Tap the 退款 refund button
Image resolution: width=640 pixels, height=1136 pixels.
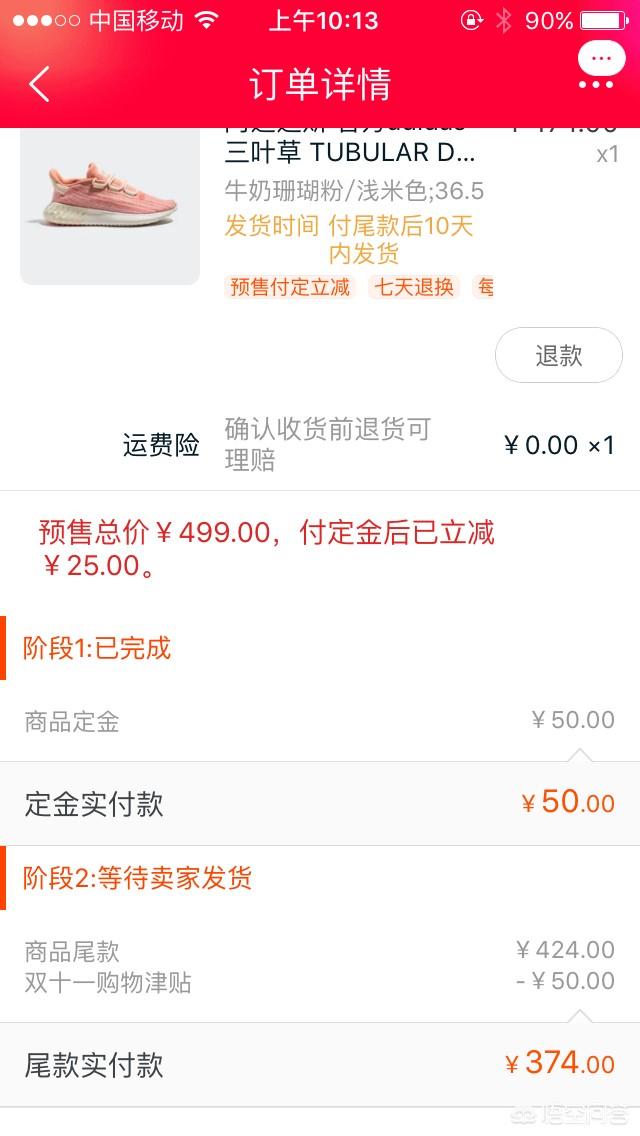[x=558, y=355]
